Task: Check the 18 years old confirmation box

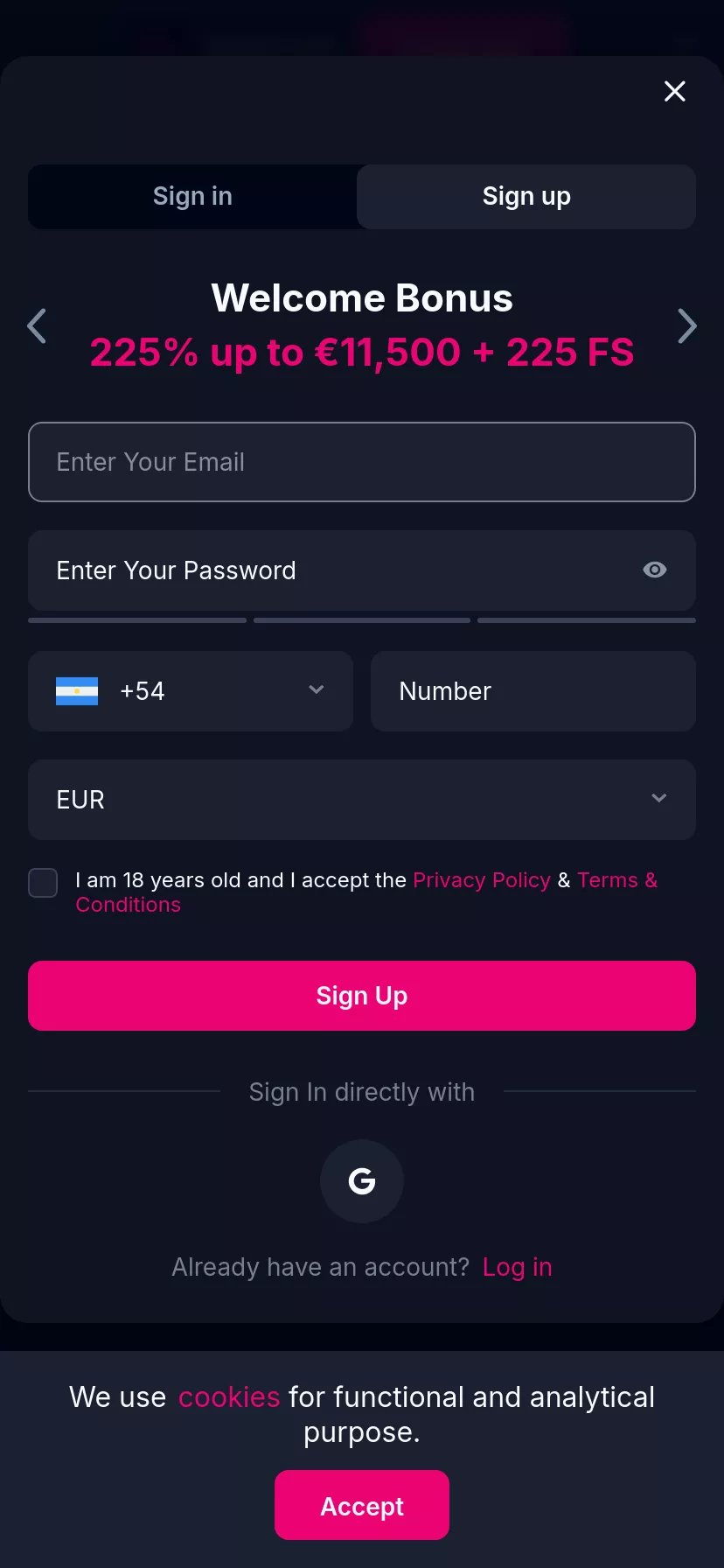Action: [42, 882]
